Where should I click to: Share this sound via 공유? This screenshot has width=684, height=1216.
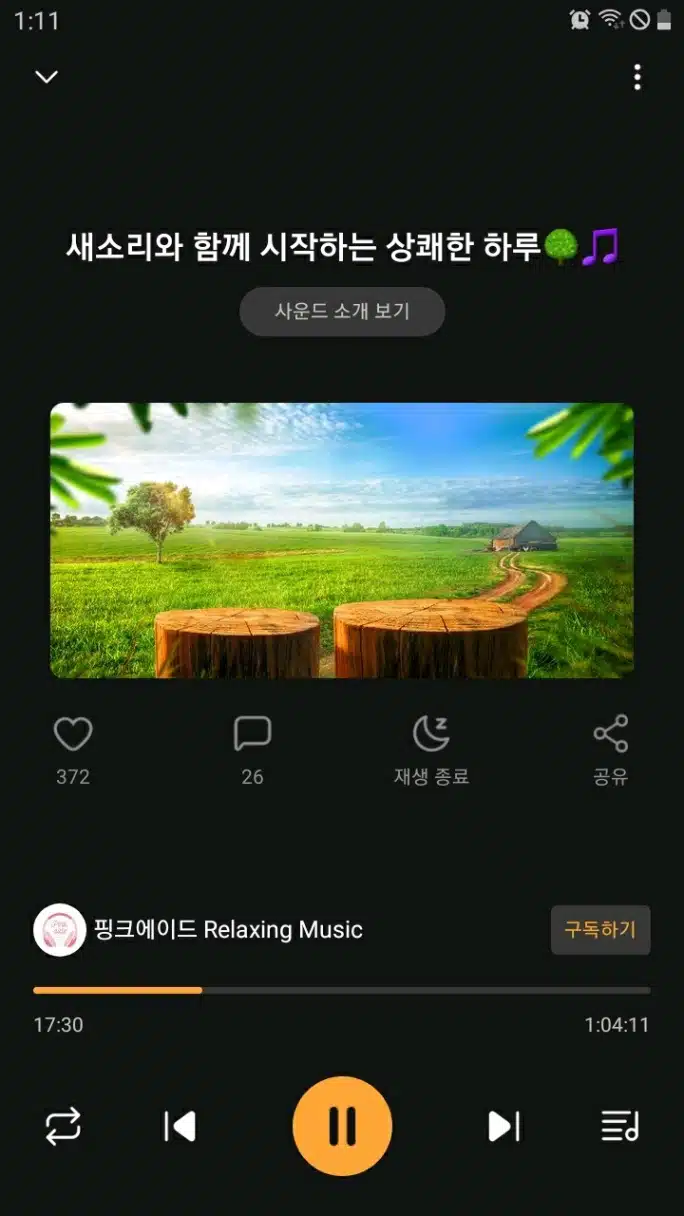[x=610, y=750]
